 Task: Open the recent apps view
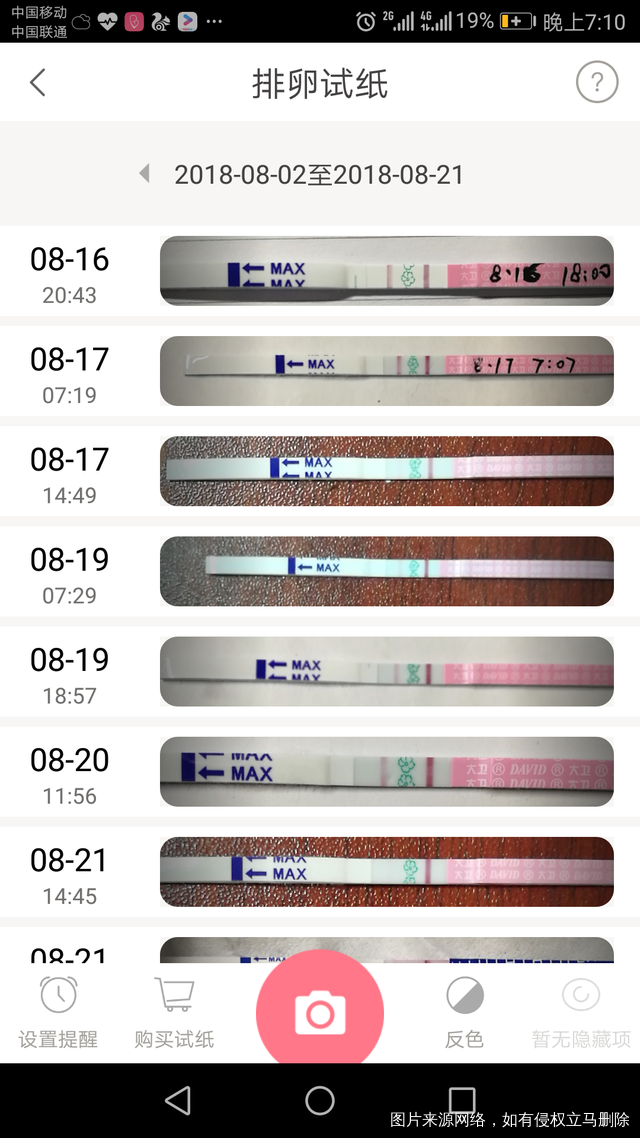click(x=462, y=1100)
